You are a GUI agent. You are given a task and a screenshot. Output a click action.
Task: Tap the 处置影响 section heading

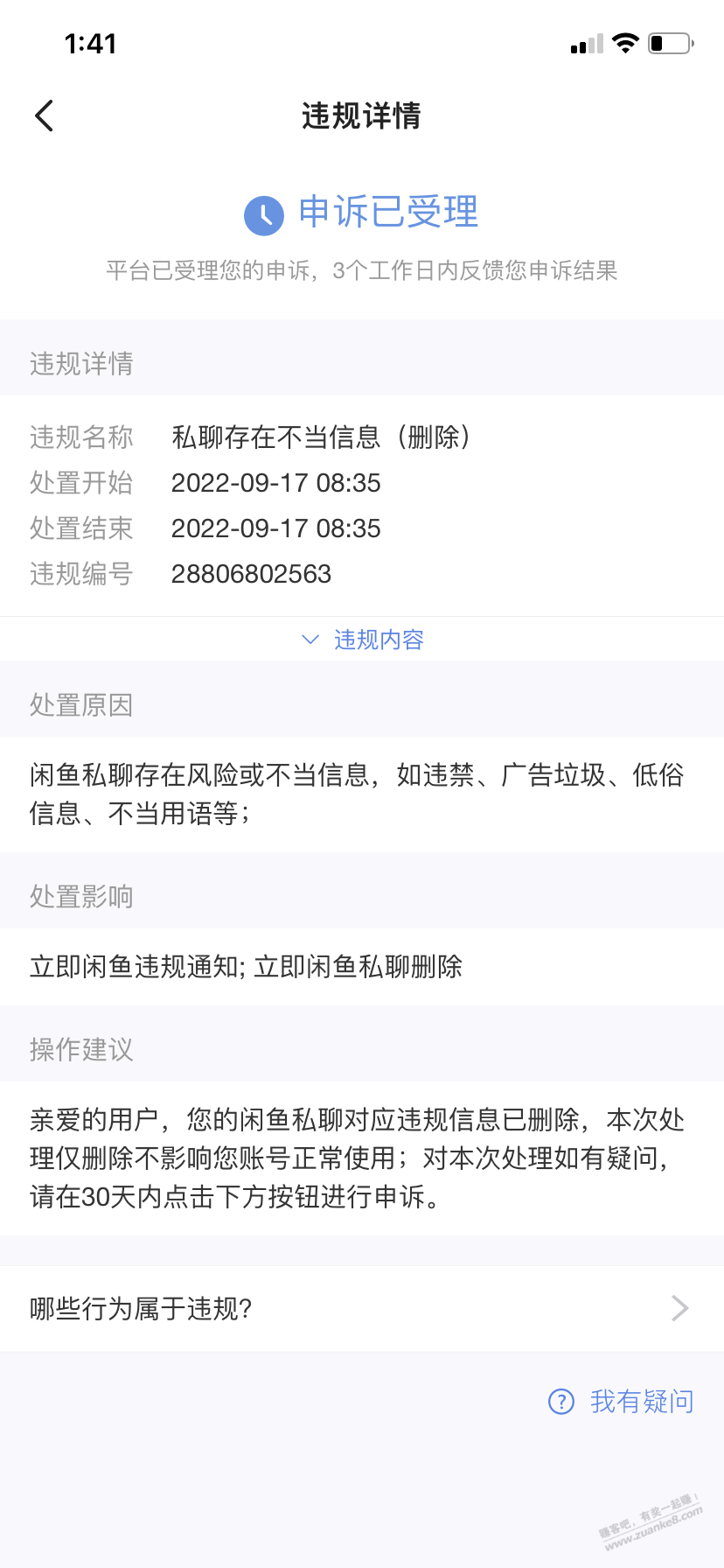coord(80,895)
